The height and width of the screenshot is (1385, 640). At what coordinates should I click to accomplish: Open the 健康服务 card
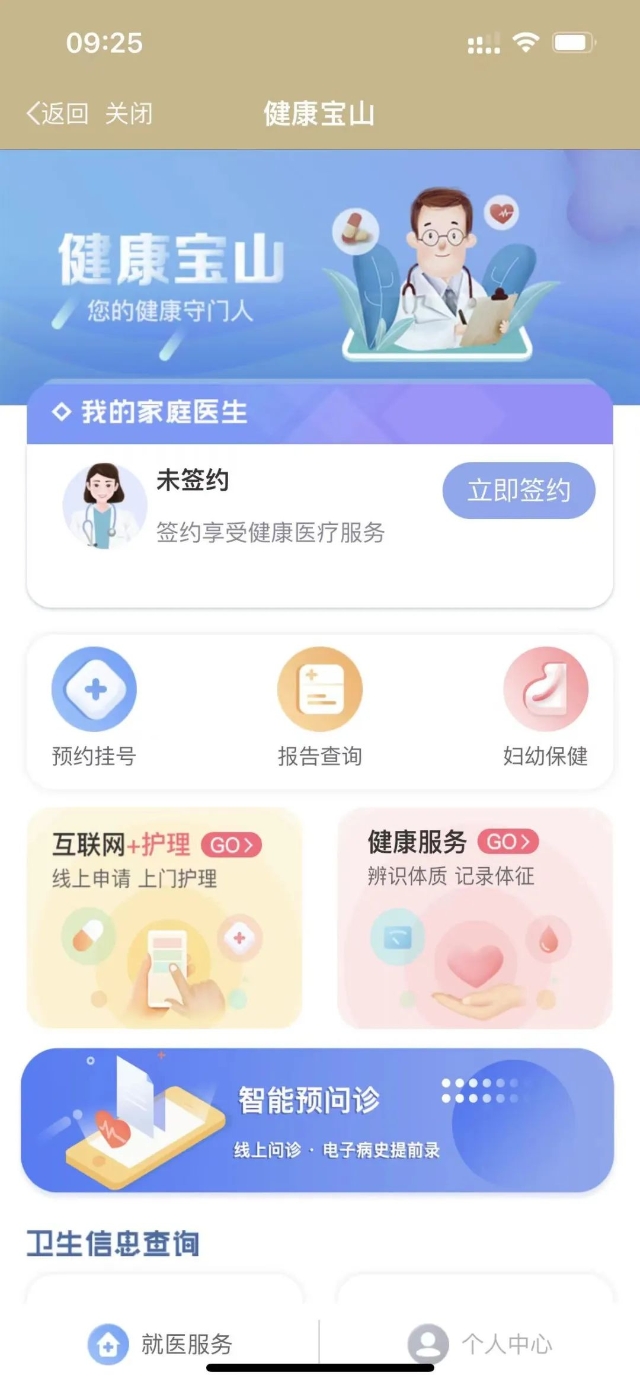(x=475, y=918)
